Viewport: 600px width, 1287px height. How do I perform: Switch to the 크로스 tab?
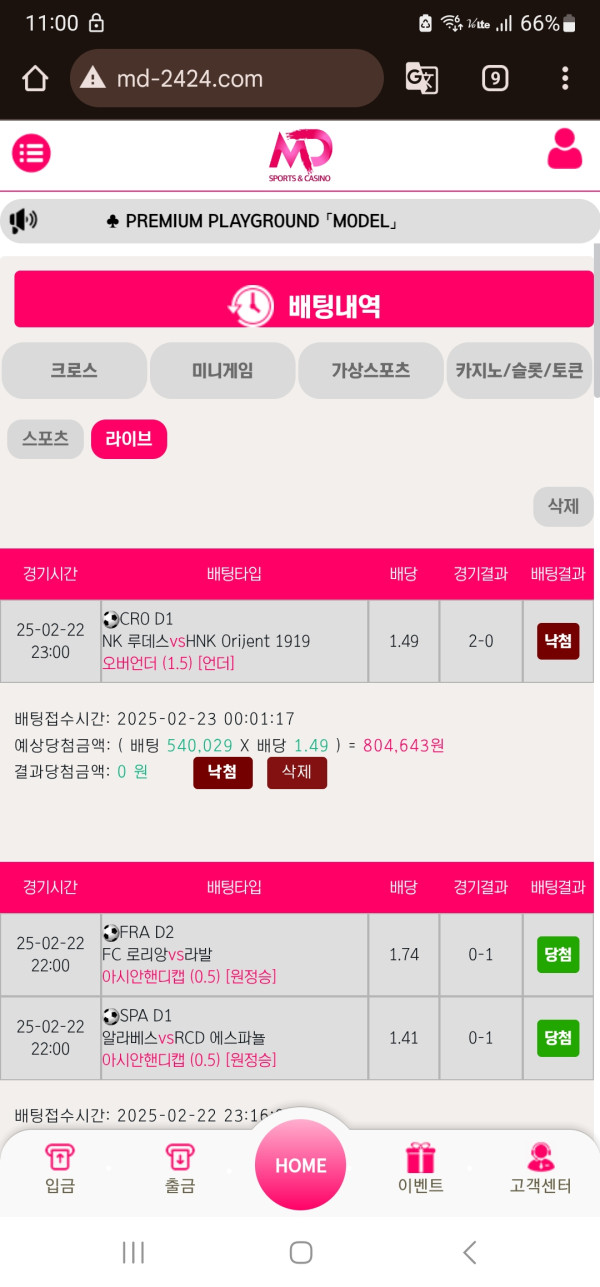(74, 371)
